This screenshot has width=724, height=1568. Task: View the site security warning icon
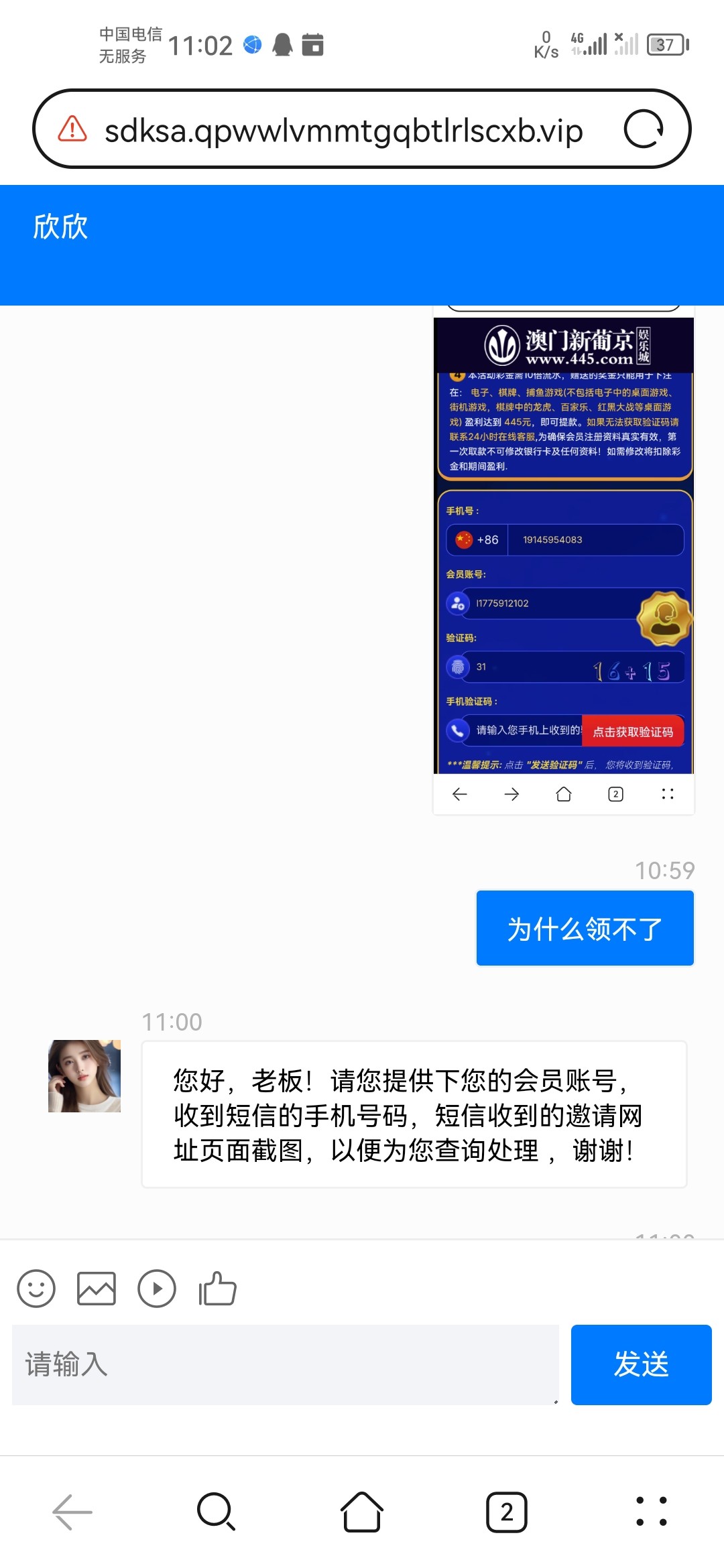72,129
